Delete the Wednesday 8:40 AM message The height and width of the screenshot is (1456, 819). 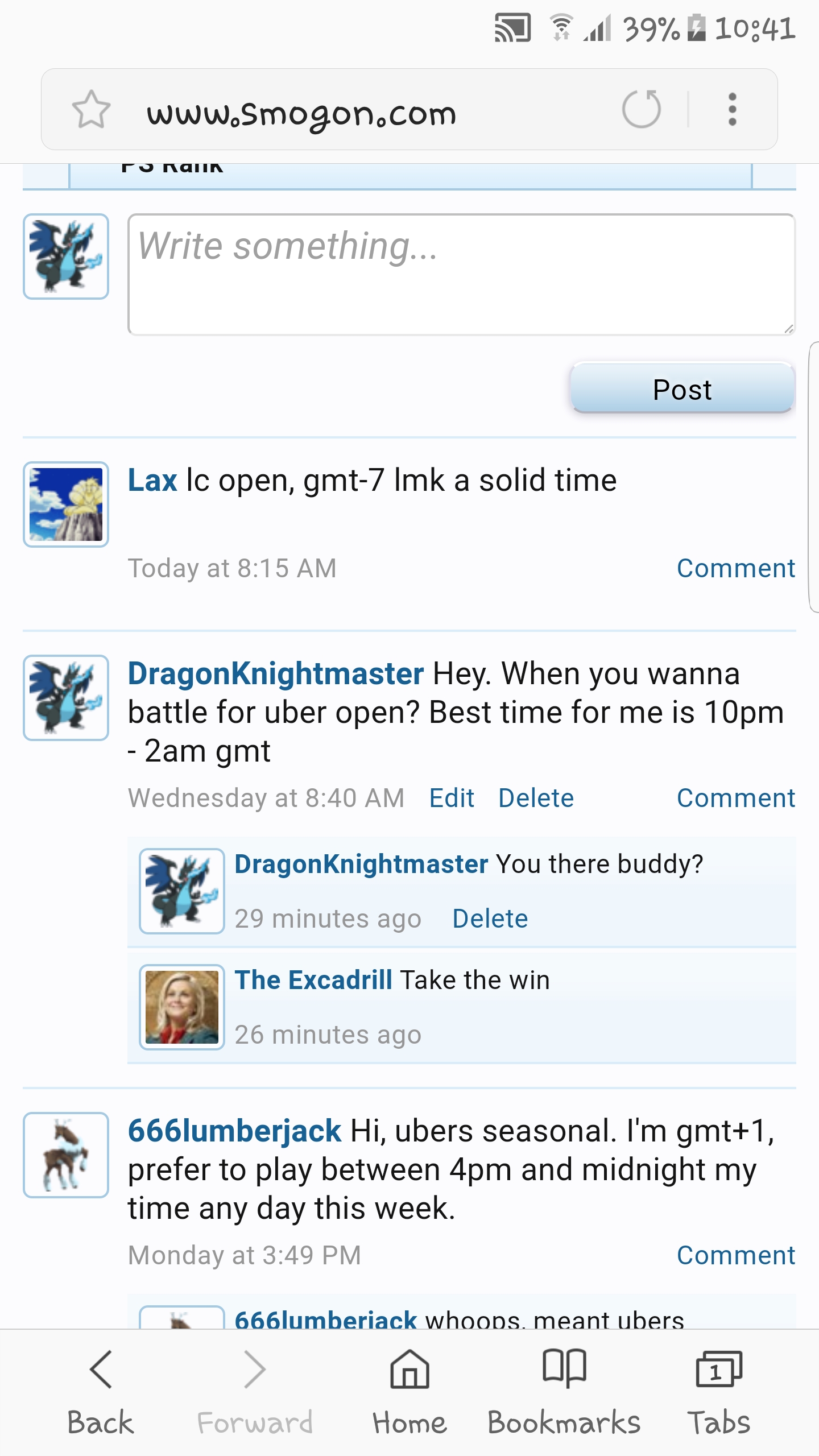click(536, 798)
